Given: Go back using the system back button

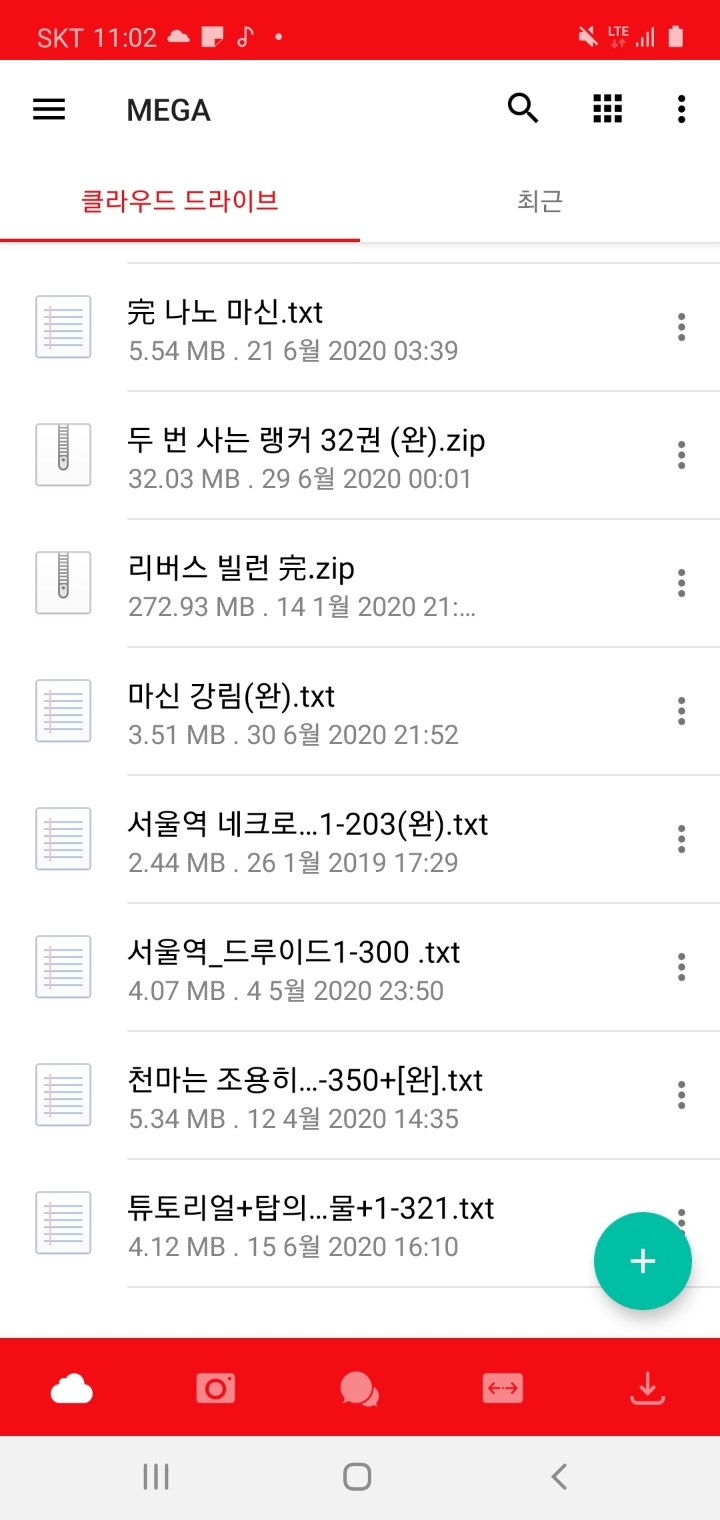Looking at the screenshot, I should coord(559,1476).
